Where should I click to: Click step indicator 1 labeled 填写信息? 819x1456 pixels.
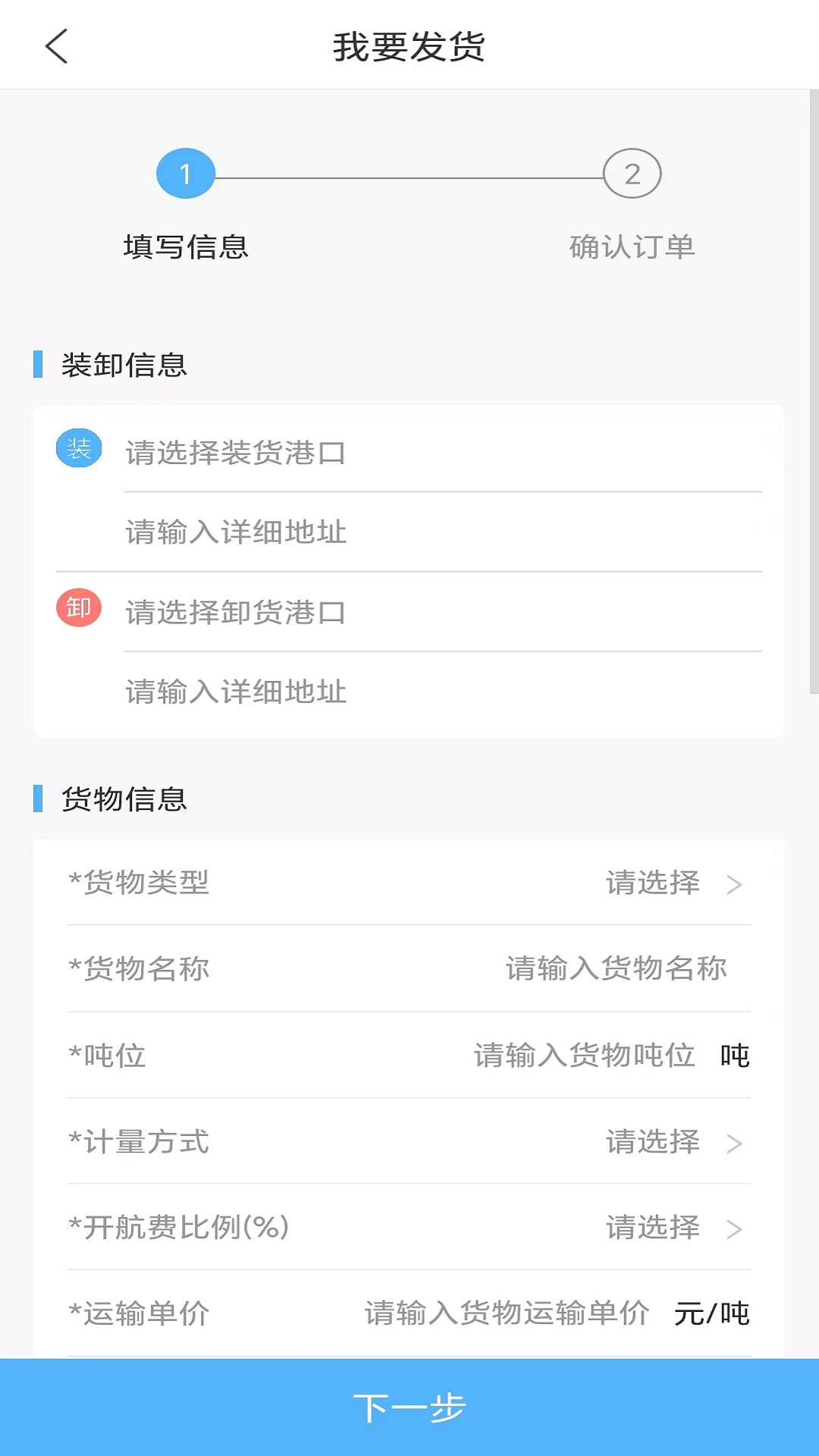coord(185,174)
